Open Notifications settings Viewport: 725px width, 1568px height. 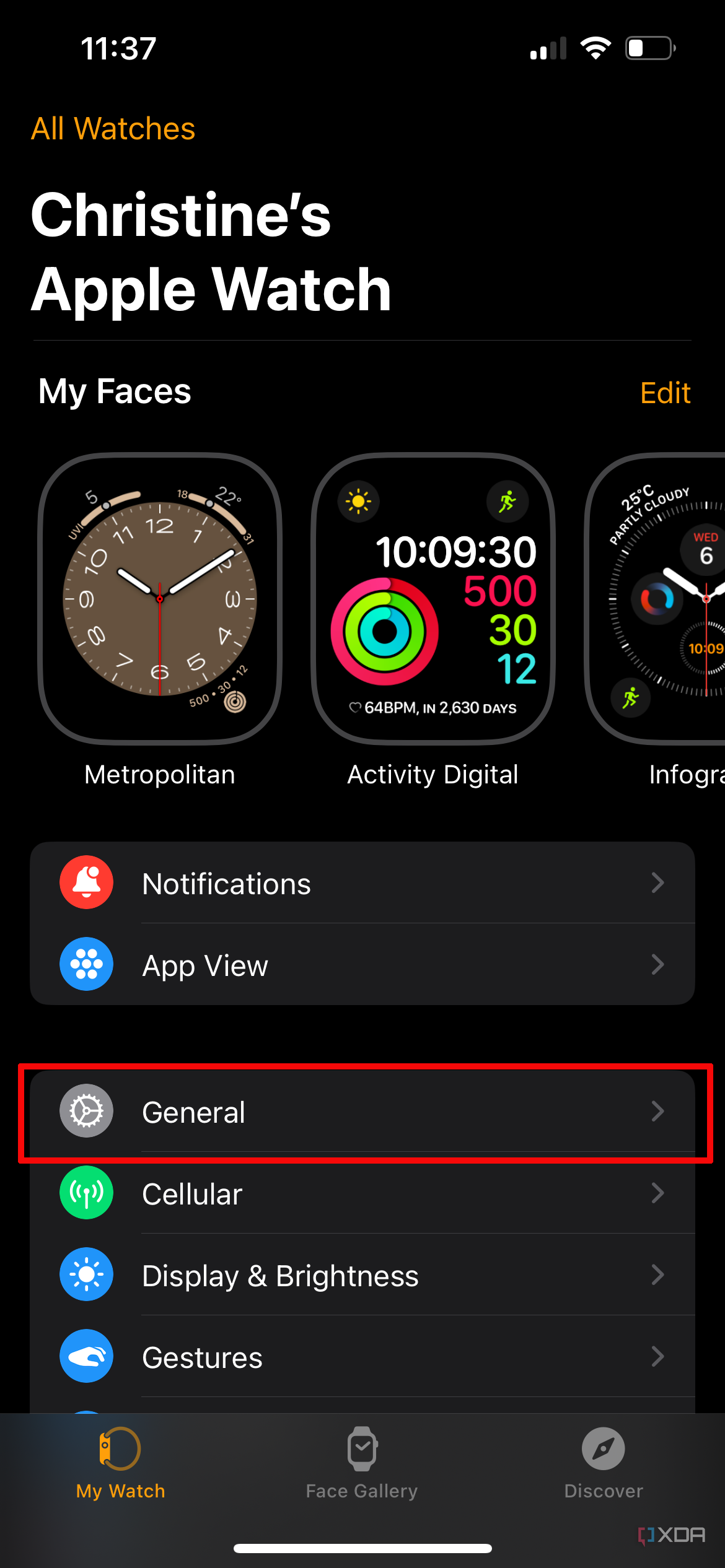pyautogui.click(x=362, y=883)
